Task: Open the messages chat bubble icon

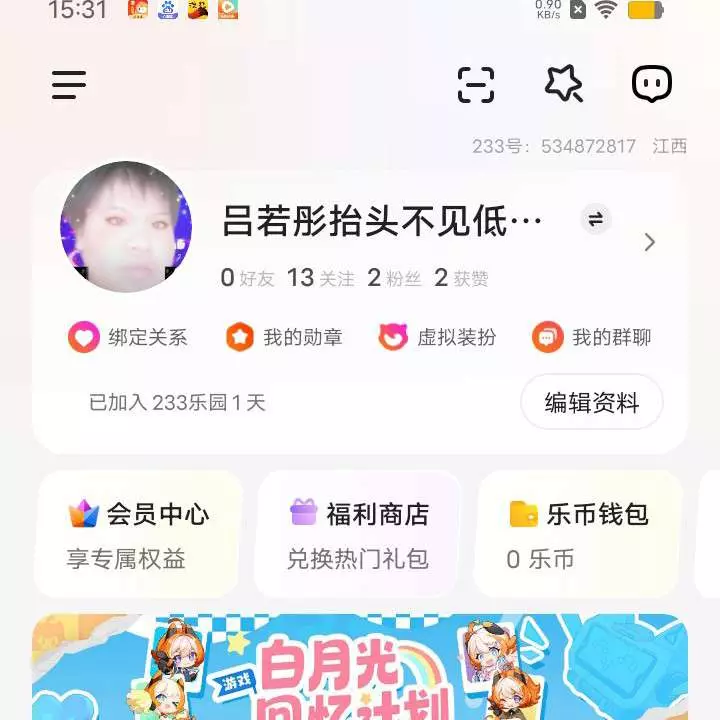Action: pos(652,85)
